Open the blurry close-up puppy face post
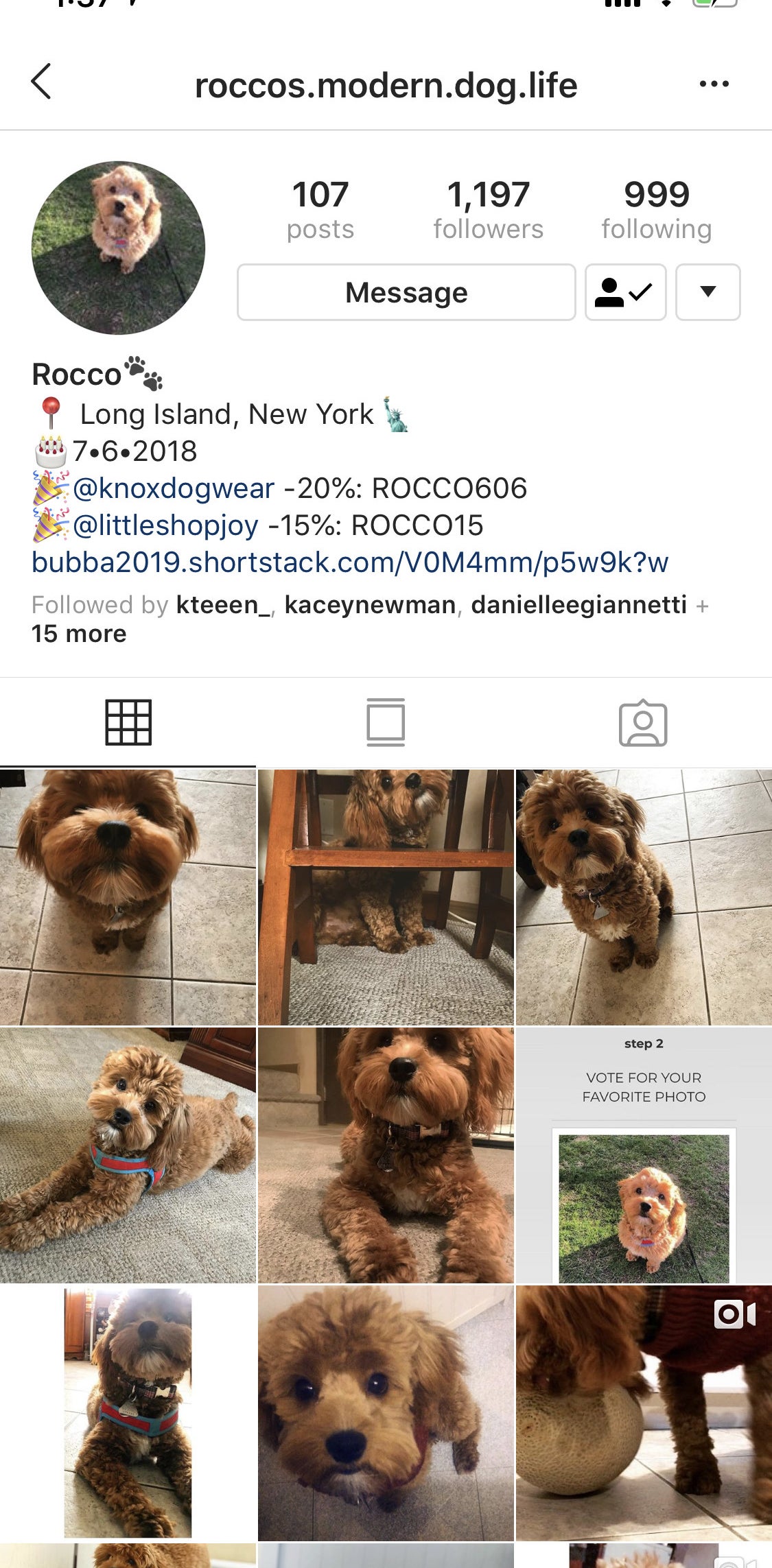The height and width of the screenshot is (1568, 772). pyautogui.click(x=386, y=1413)
